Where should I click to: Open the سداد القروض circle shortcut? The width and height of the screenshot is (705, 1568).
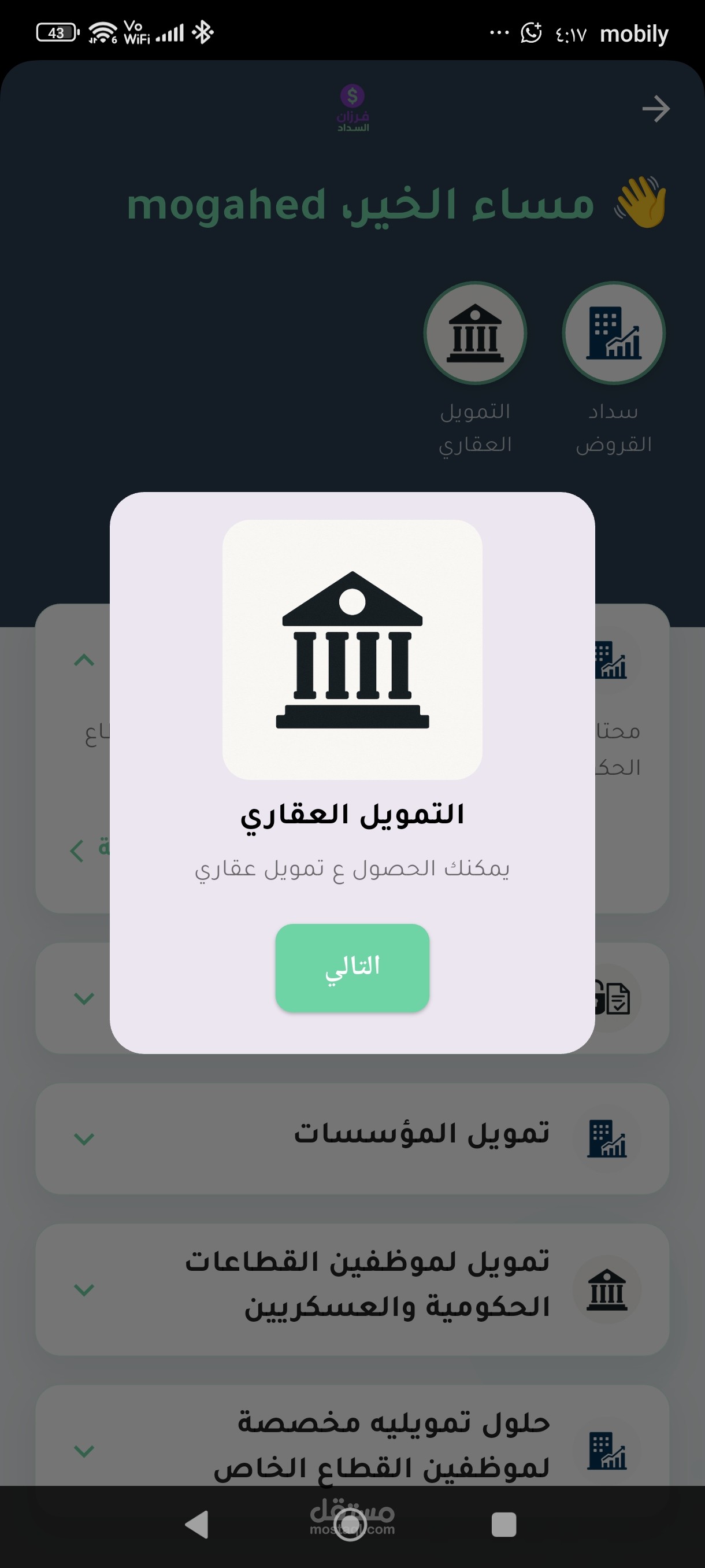point(613,333)
